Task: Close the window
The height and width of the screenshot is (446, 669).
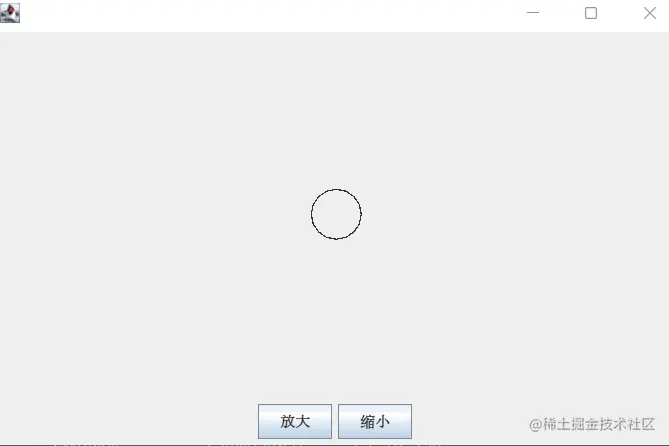Action: click(649, 13)
